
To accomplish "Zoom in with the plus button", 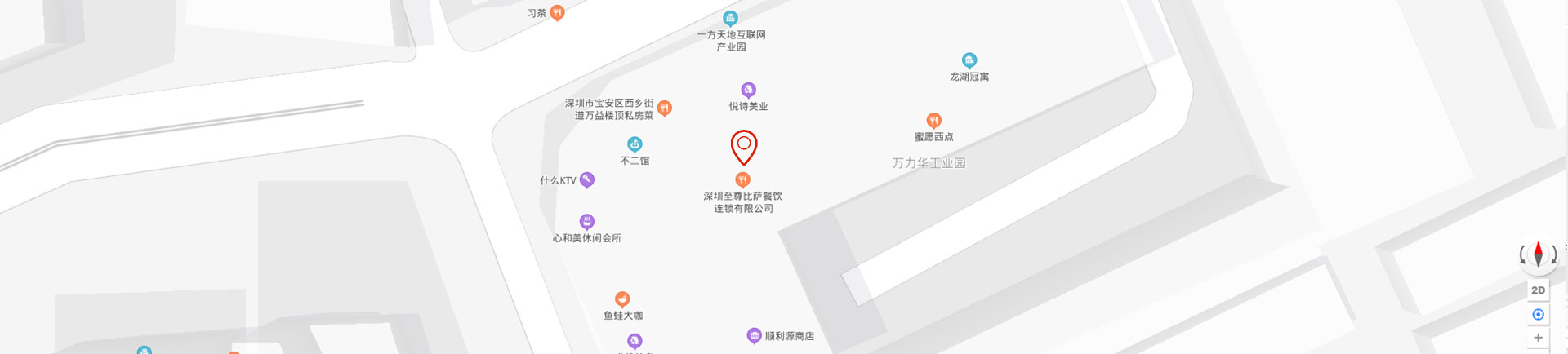I will tap(1538, 338).
